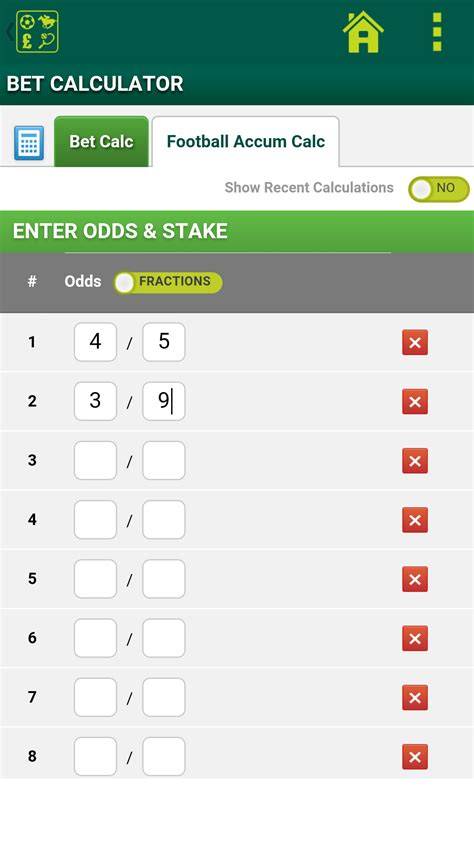Image resolution: width=474 pixels, height=842 pixels.
Task: Toggle Show Recent Calculations switch
Action: click(439, 189)
